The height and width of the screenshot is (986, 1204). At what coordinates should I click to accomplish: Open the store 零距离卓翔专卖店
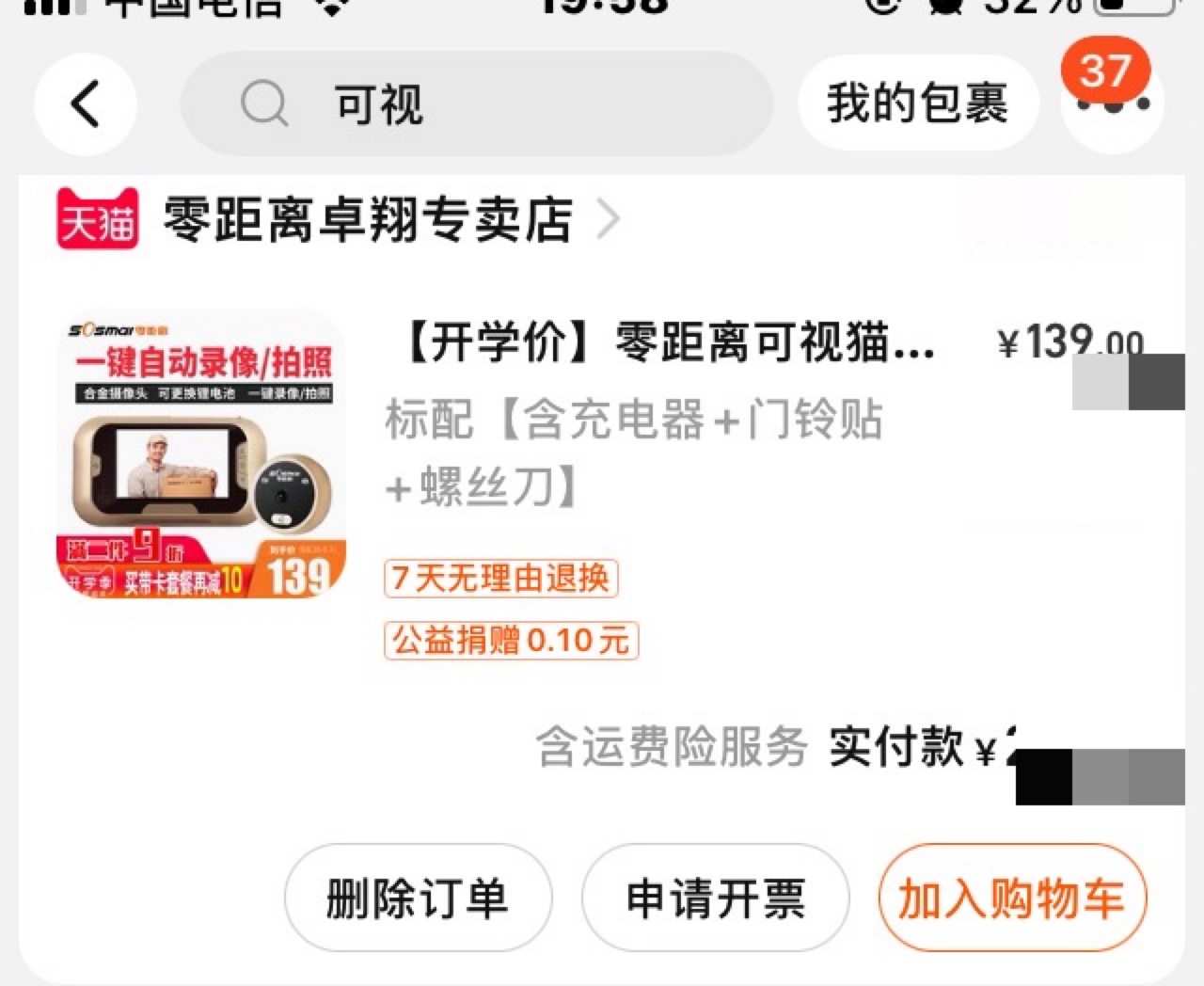pyautogui.click(x=367, y=220)
